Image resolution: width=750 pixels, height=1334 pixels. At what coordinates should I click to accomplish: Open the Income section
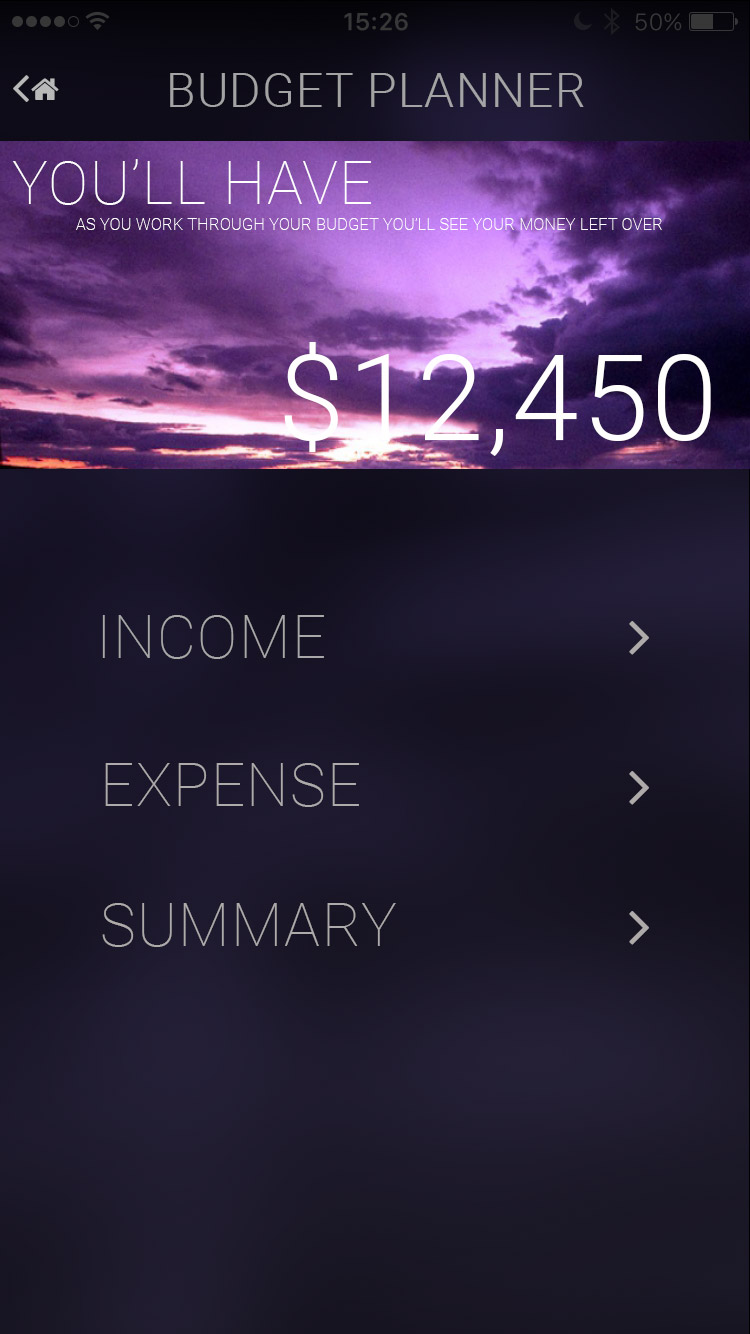pyautogui.click(x=374, y=637)
